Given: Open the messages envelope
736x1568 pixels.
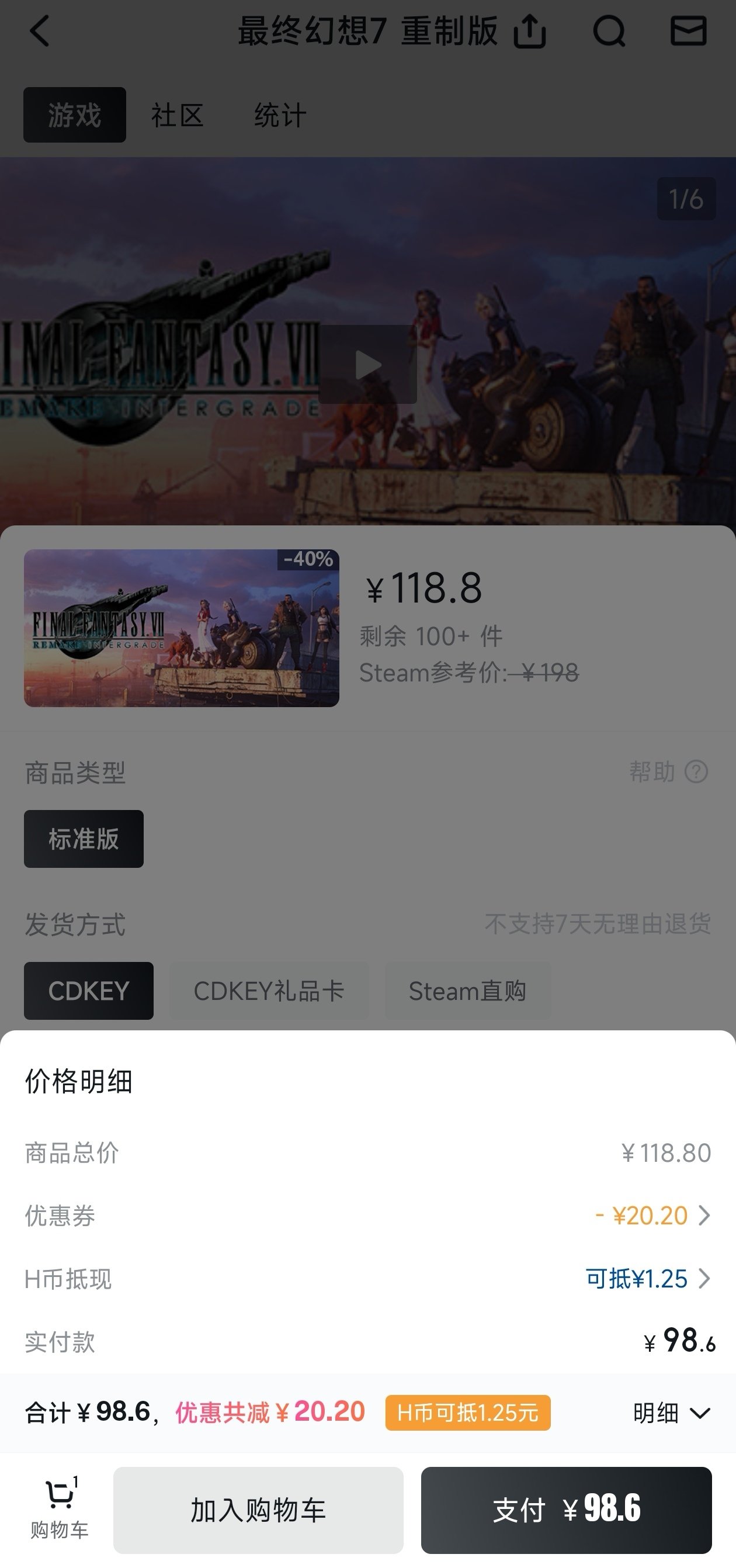Looking at the screenshot, I should [689, 31].
